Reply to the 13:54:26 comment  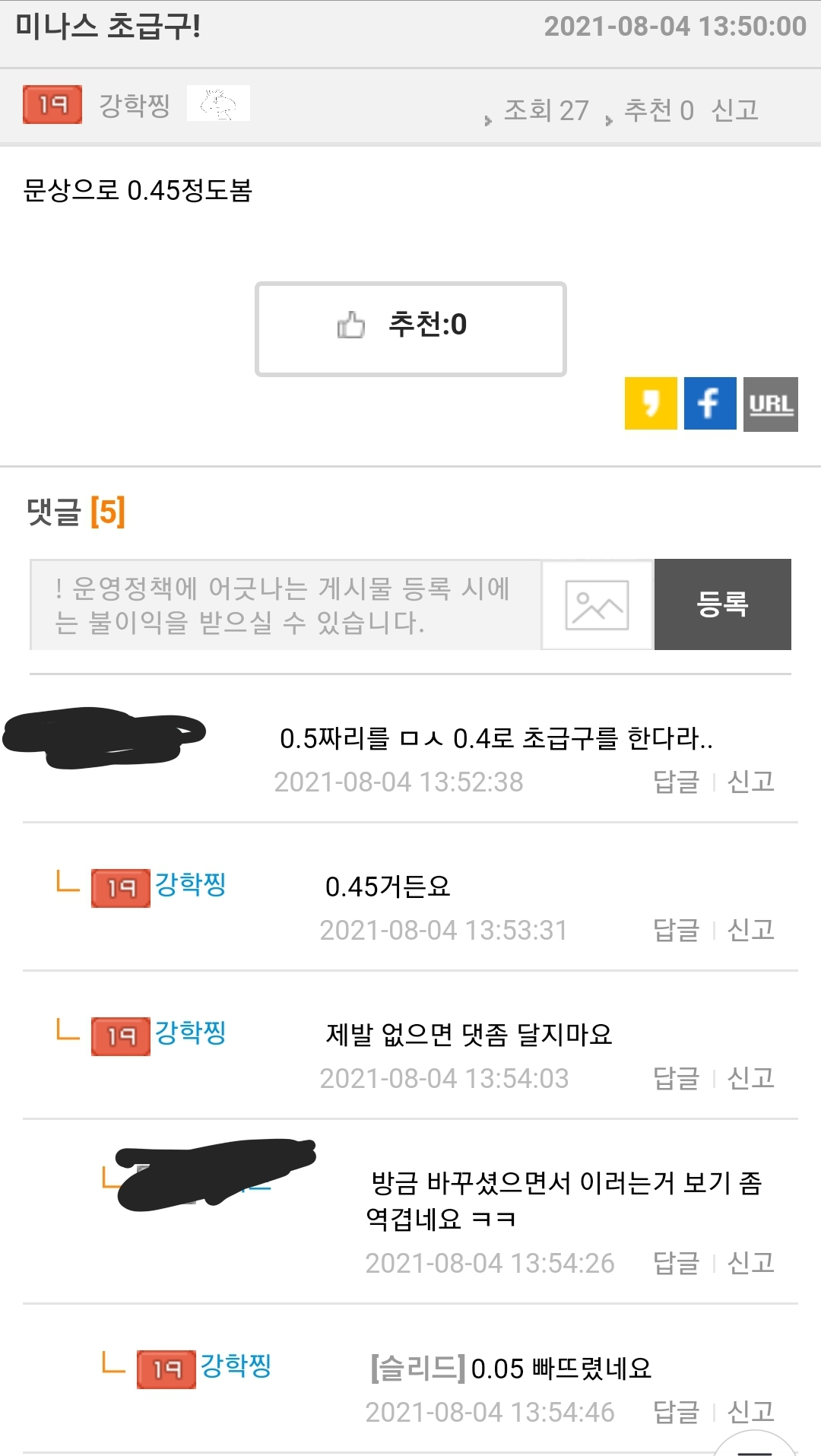[676, 1263]
